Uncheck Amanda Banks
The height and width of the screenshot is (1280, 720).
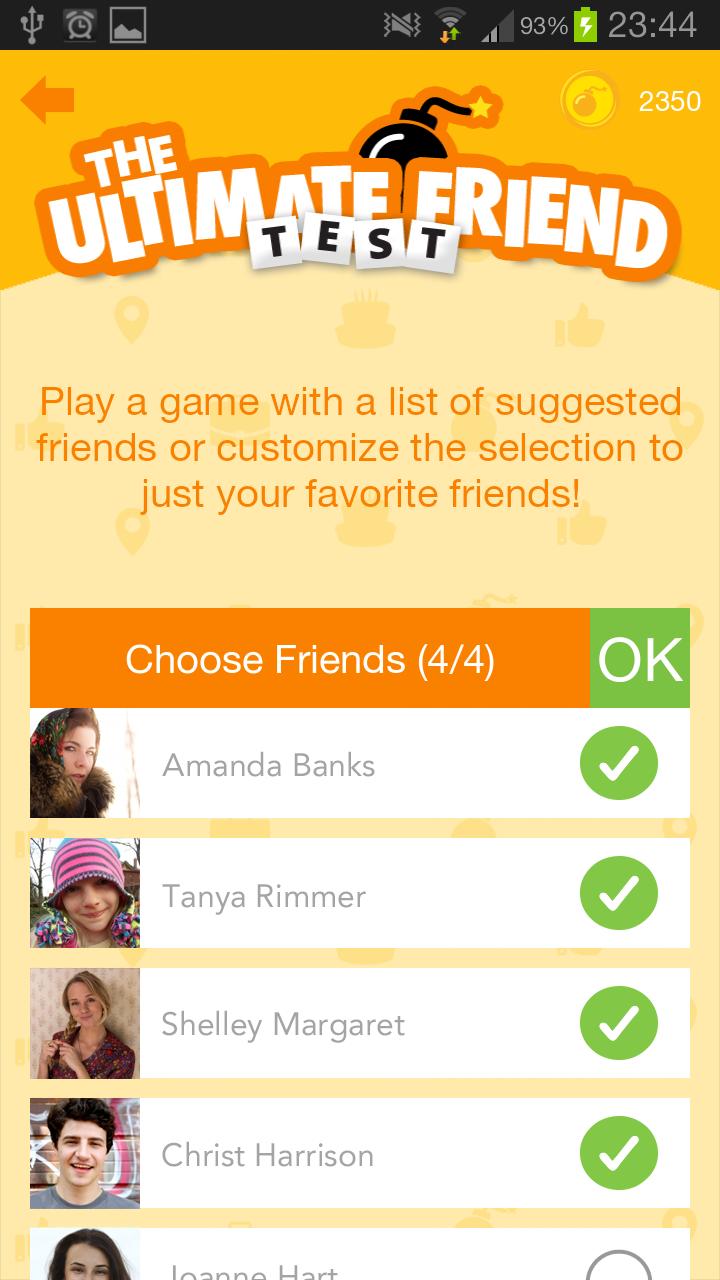619,764
